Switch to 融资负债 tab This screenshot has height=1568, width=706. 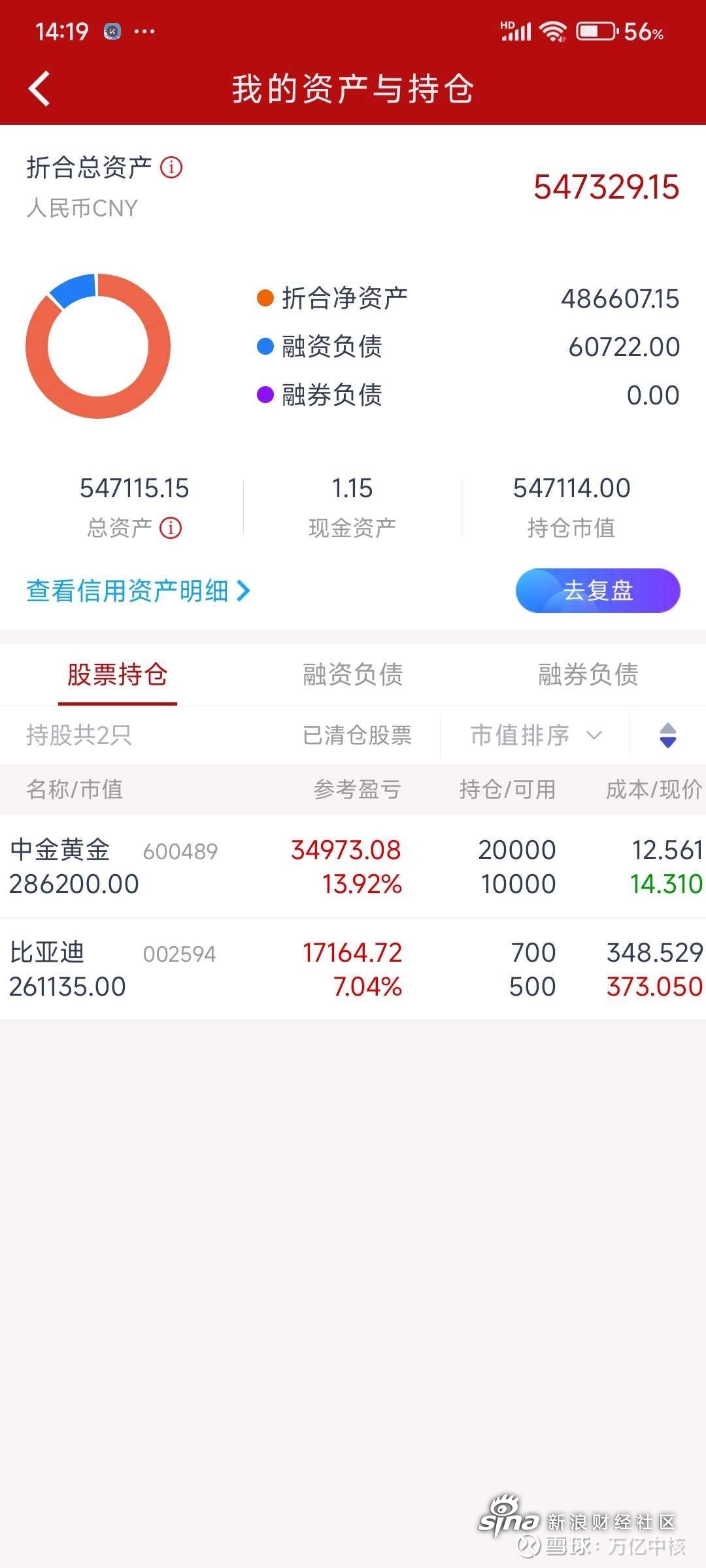click(x=353, y=674)
